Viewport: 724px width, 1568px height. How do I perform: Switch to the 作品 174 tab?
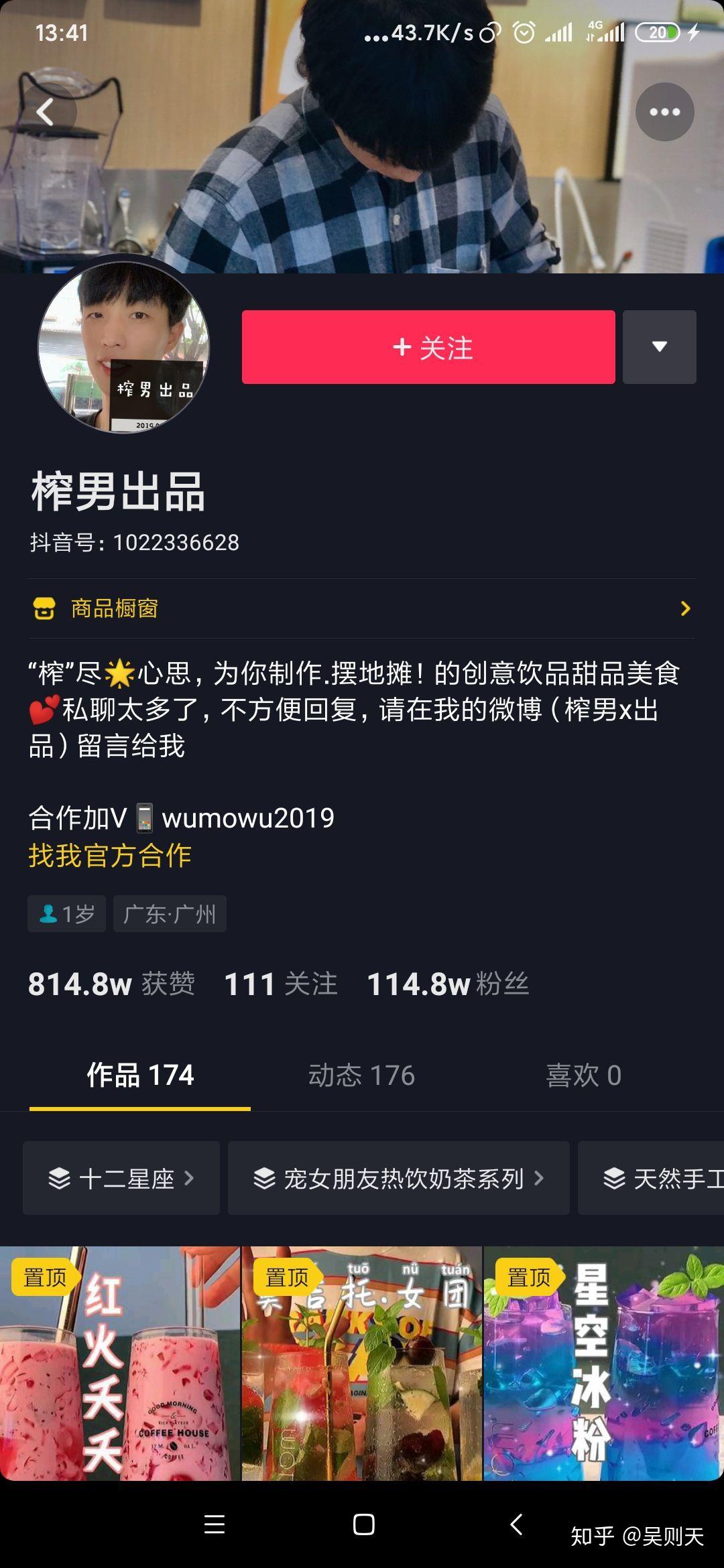tap(140, 1075)
